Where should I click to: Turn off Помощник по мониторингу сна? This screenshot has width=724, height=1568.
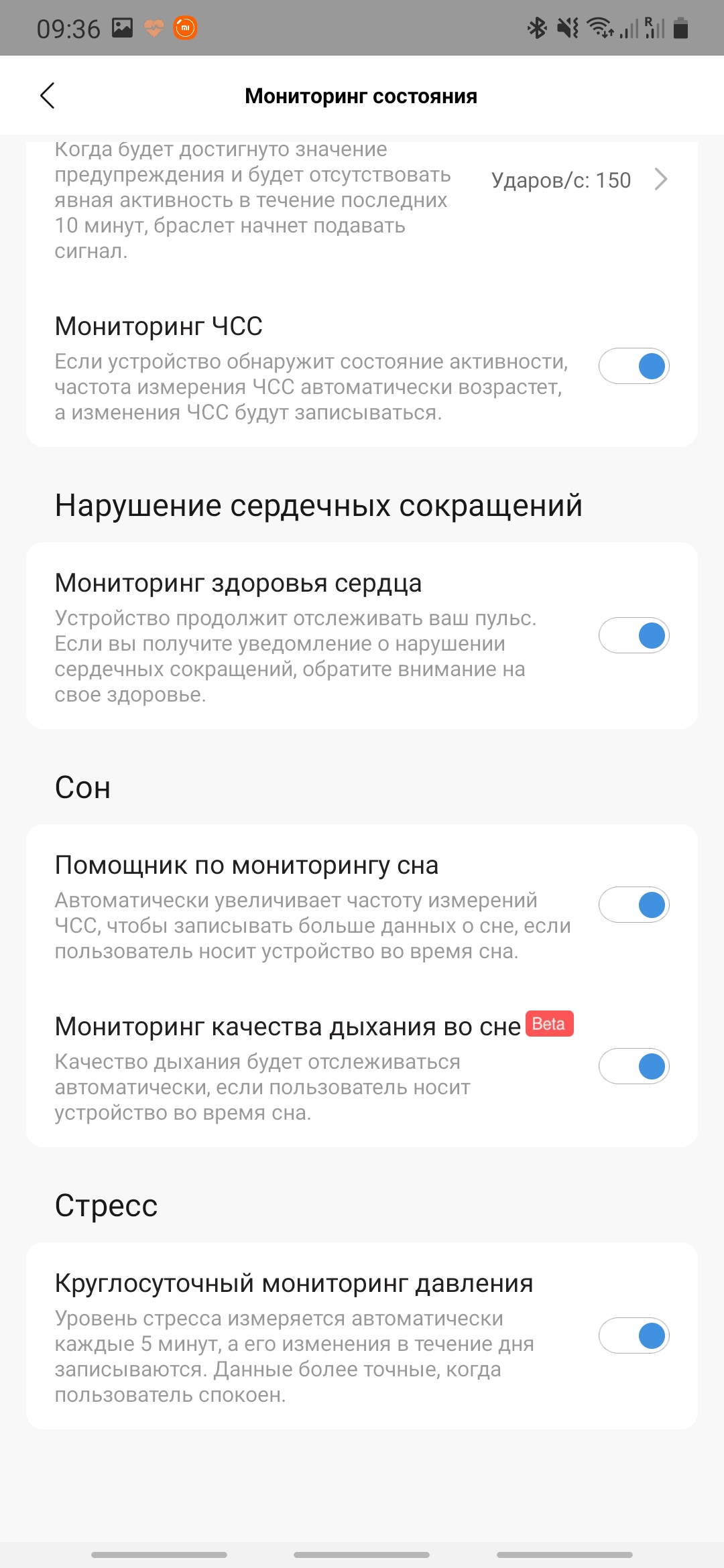(633, 905)
